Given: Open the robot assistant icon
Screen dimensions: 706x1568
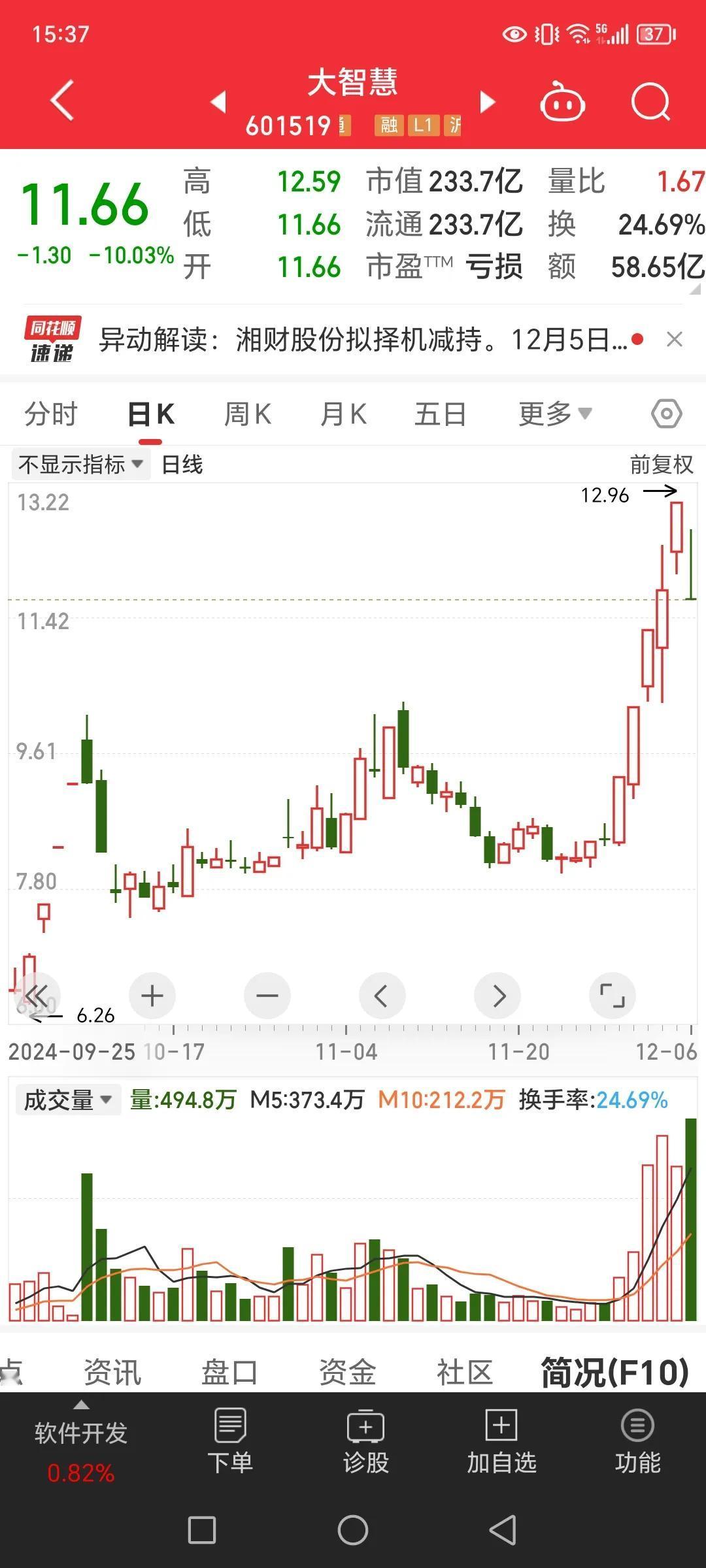Looking at the screenshot, I should (562, 101).
